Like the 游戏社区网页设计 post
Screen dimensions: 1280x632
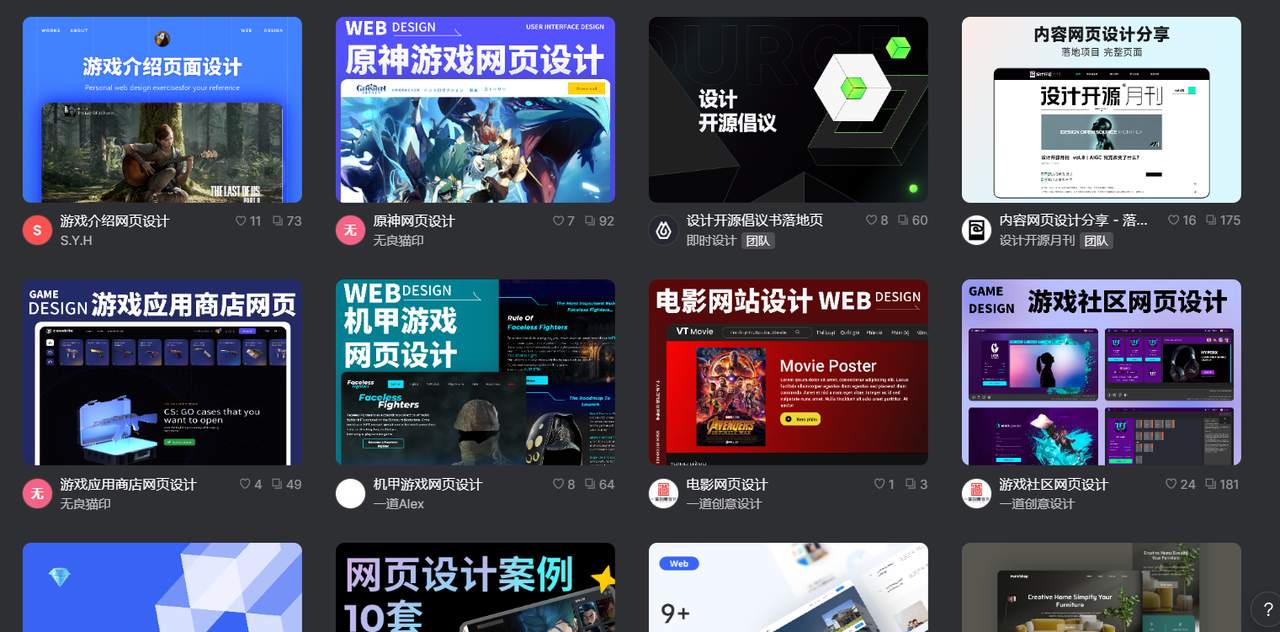coord(1171,484)
